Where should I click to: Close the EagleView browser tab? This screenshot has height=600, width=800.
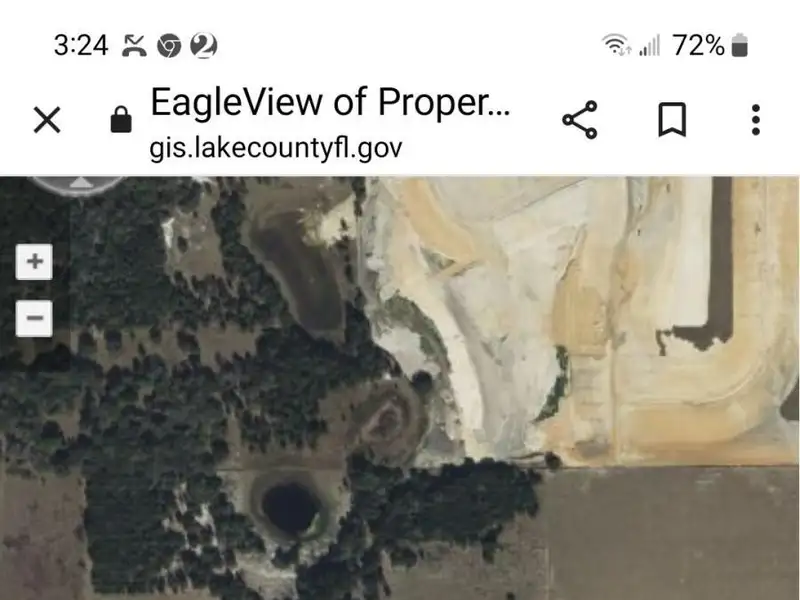pyautogui.click(x=47, y=121)
